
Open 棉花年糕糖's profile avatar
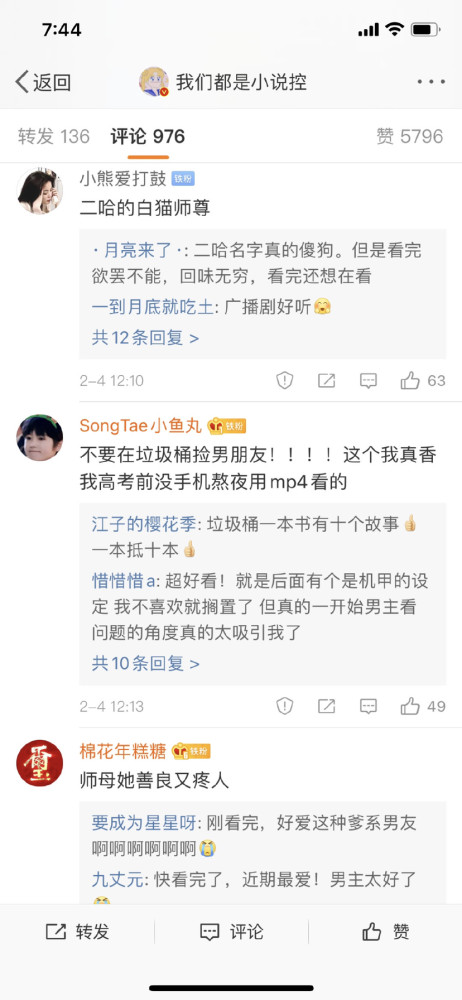40,763
